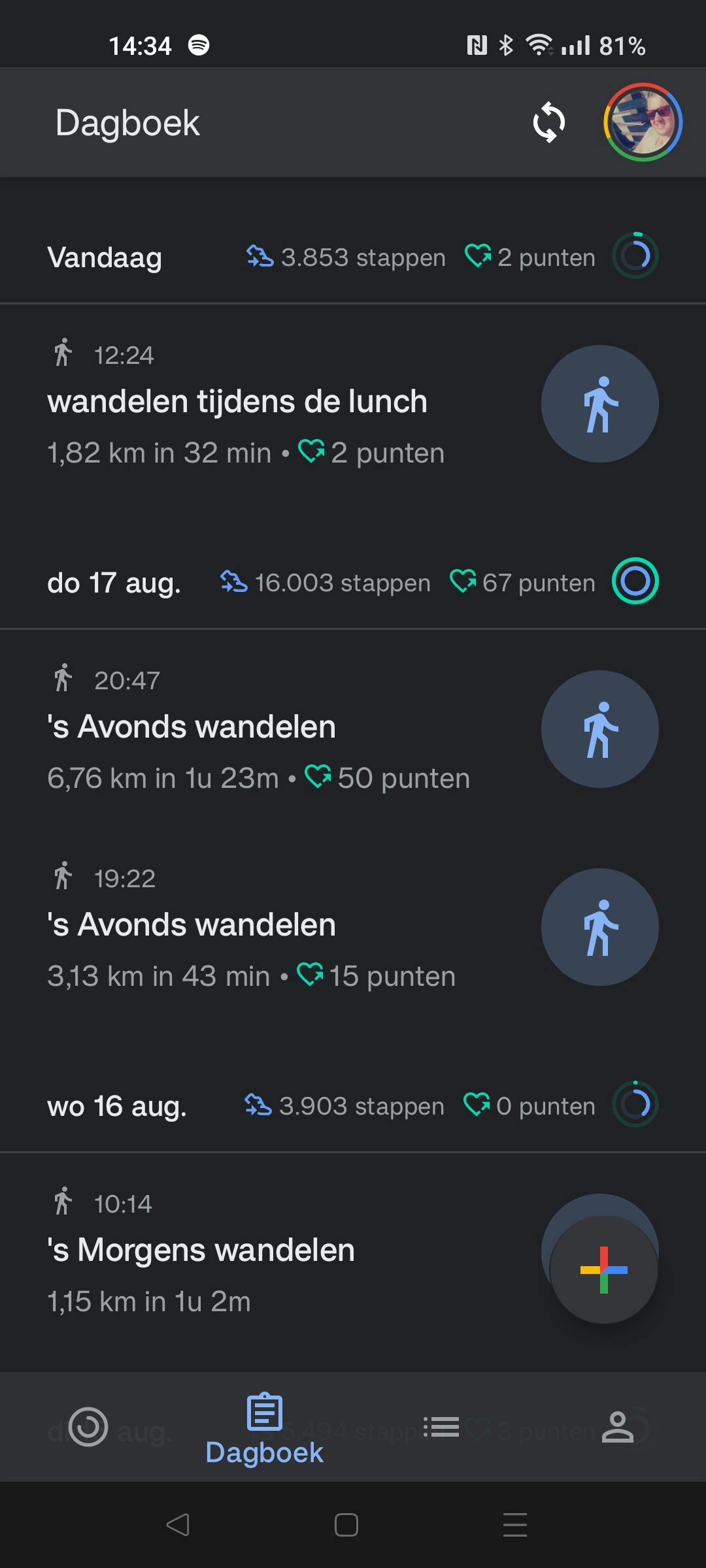The image size is (706, 1568).
Task: Open the 10:14 morning walk activity
Action: [x=261, y=1251]
